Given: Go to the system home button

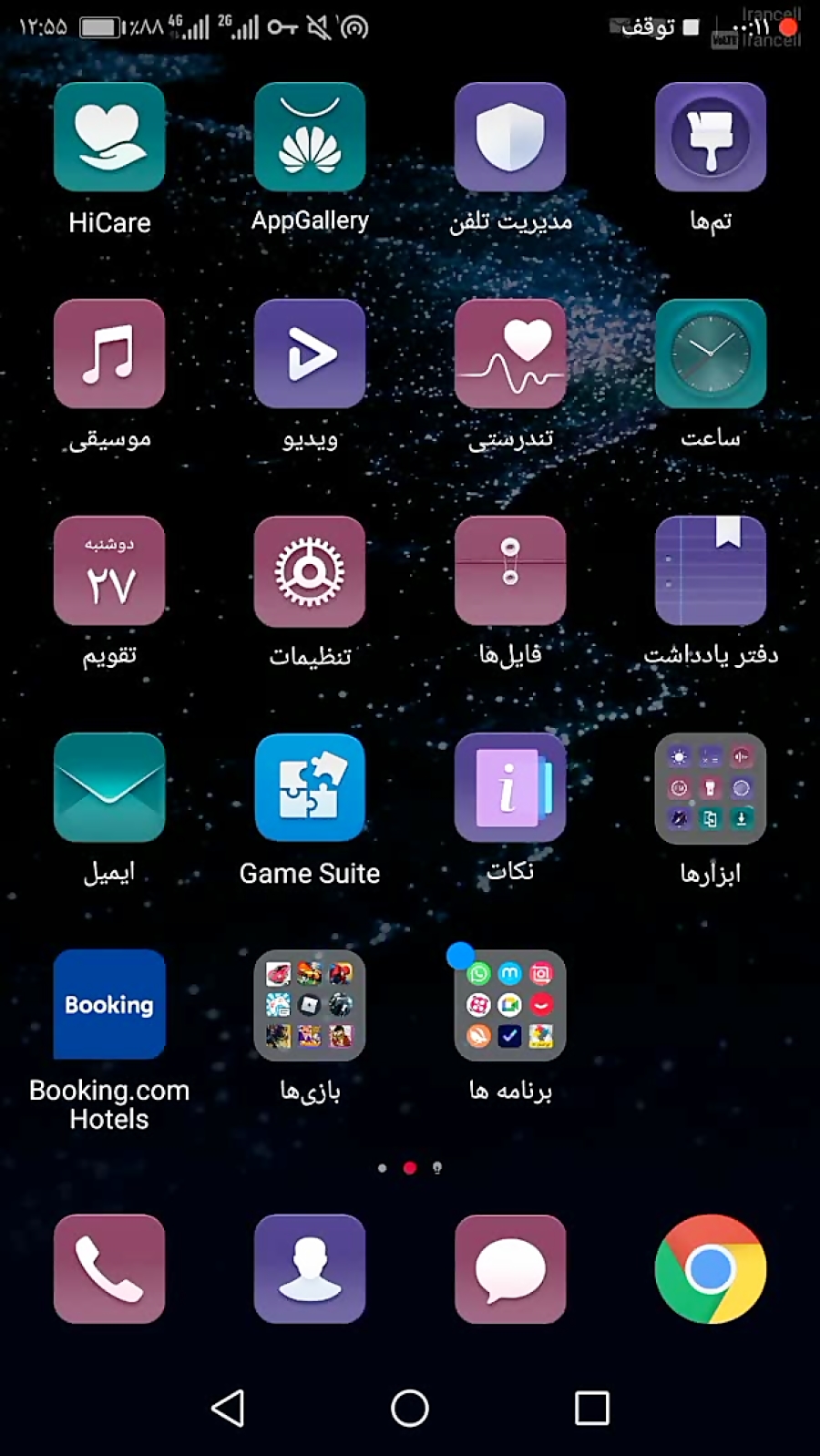Looking at the screenshot, I should (x=410, y=1408).
